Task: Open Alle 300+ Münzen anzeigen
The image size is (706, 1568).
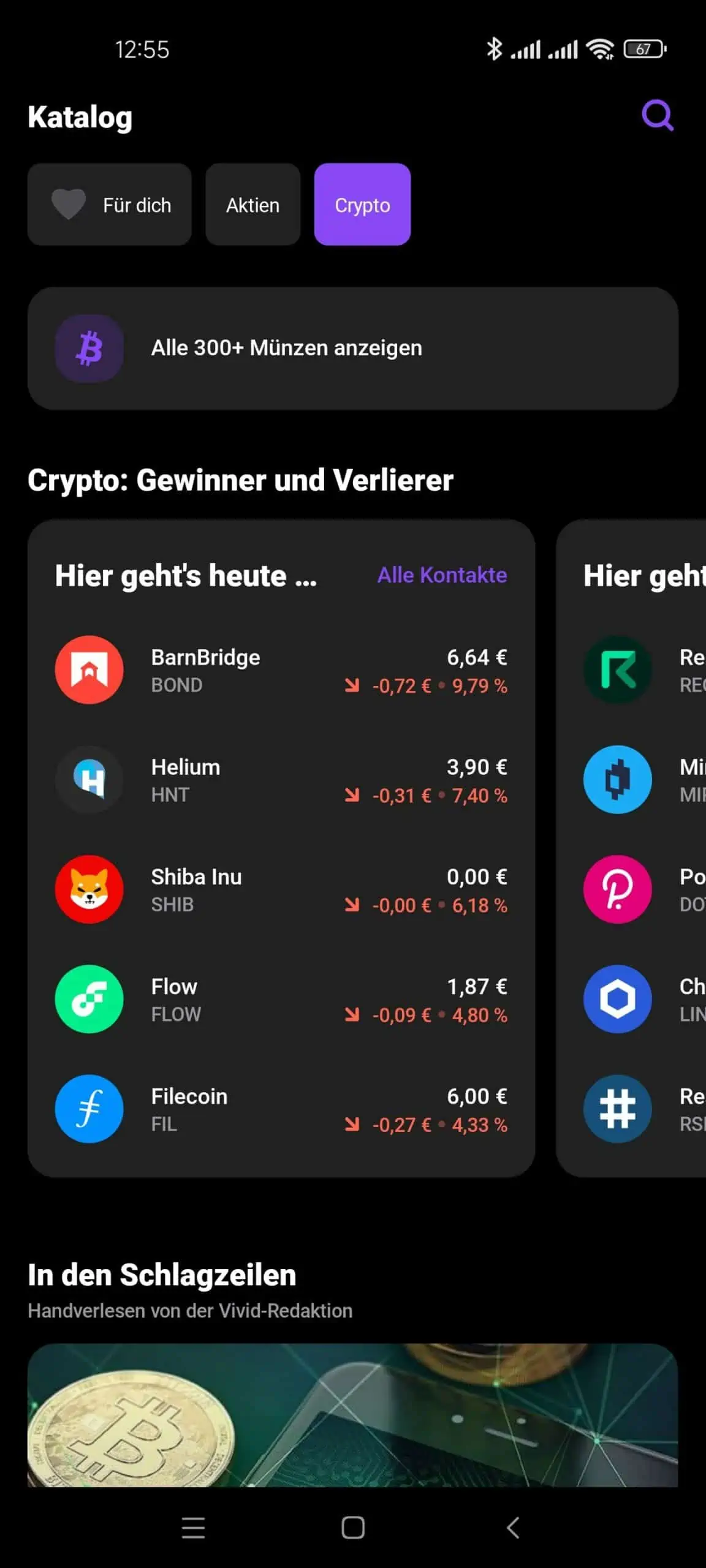Action: pyautogui.click(x=353, y=349)
